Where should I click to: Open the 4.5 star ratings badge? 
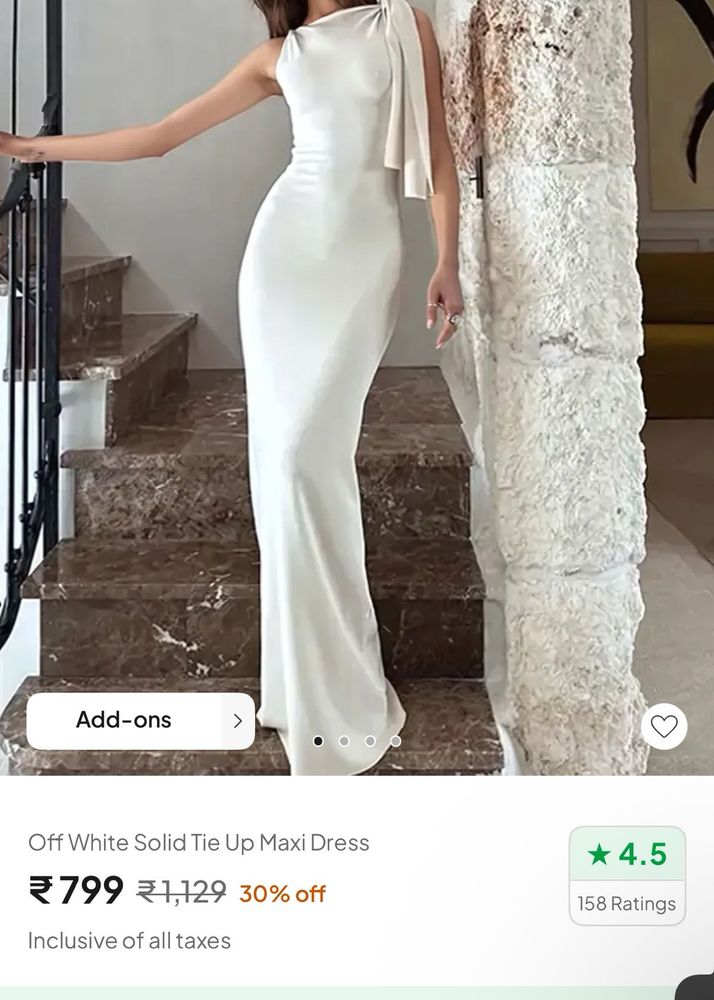(627, 875)
